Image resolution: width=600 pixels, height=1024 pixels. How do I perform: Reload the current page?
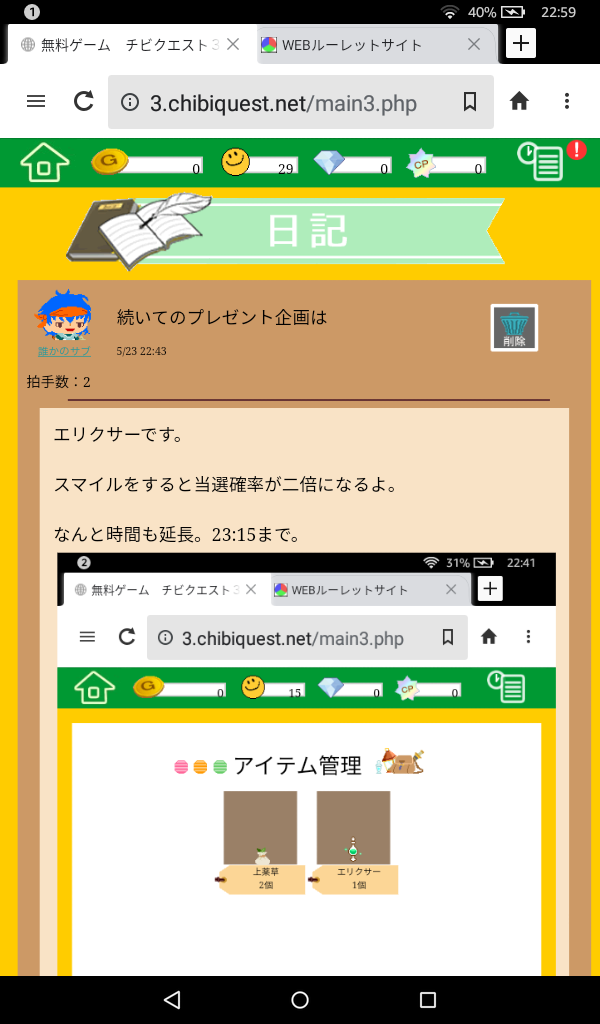click(x=84, y=101)
